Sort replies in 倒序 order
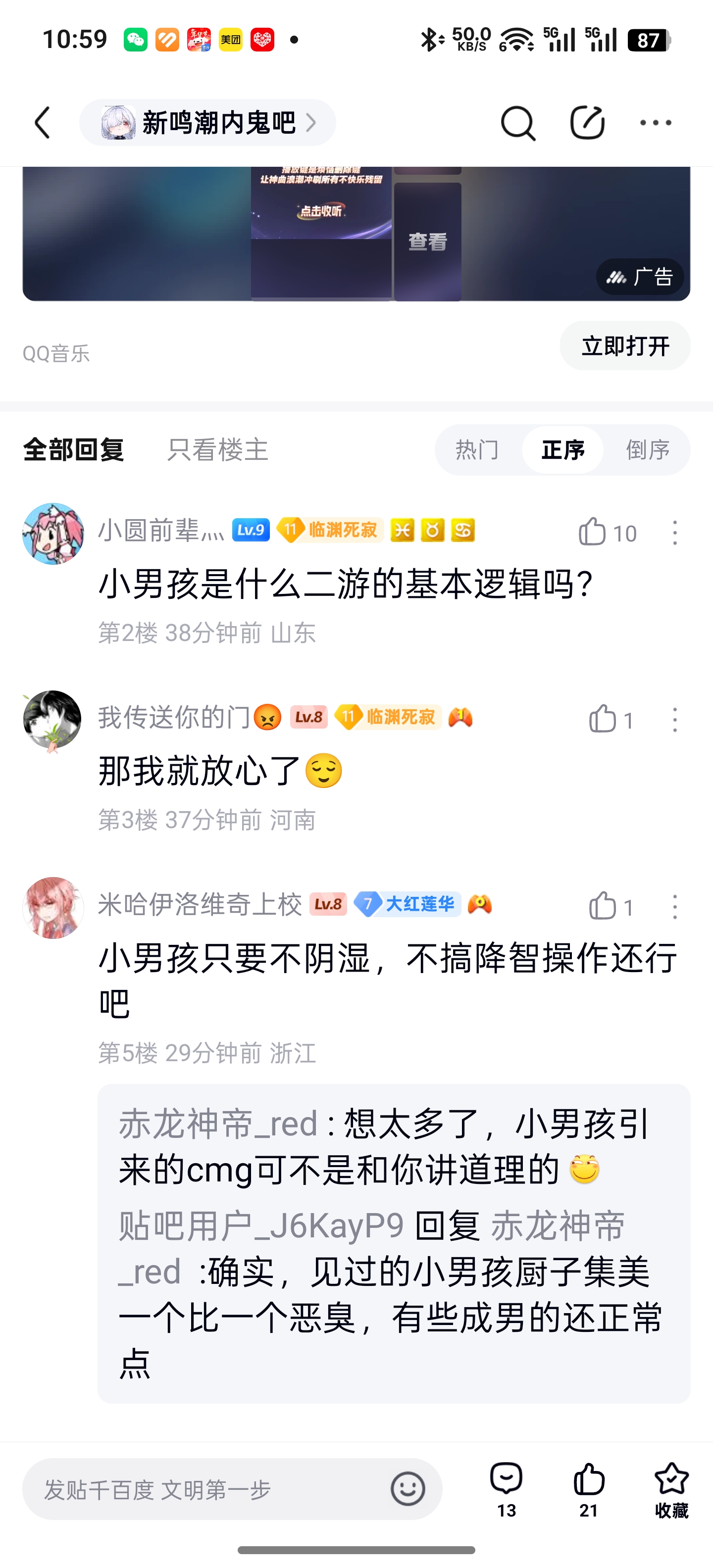This screenshot has height=1568, width=713. [x=647, y=450]
